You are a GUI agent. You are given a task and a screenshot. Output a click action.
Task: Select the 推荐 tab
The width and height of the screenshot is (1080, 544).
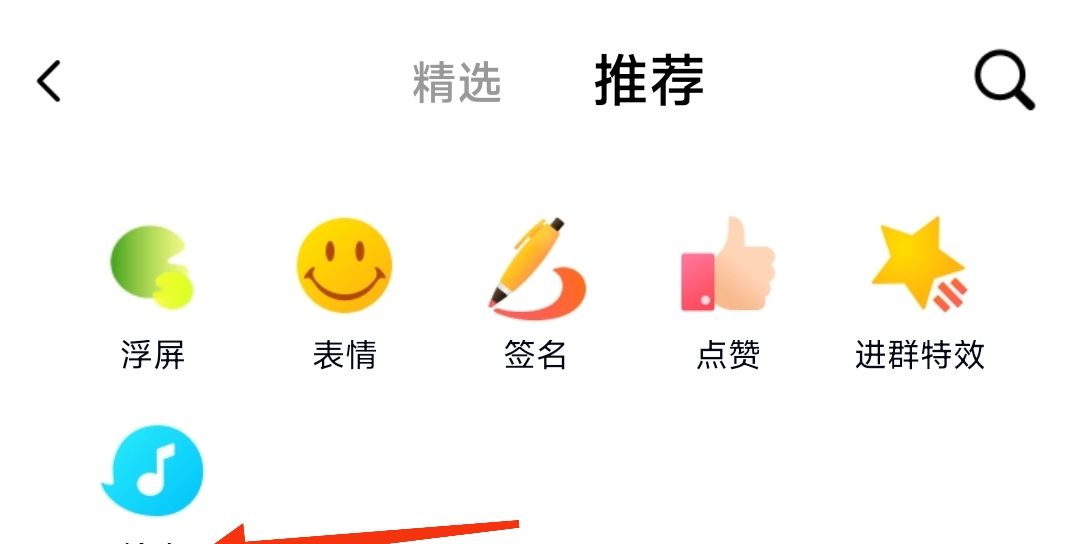[x=649, y=80]
